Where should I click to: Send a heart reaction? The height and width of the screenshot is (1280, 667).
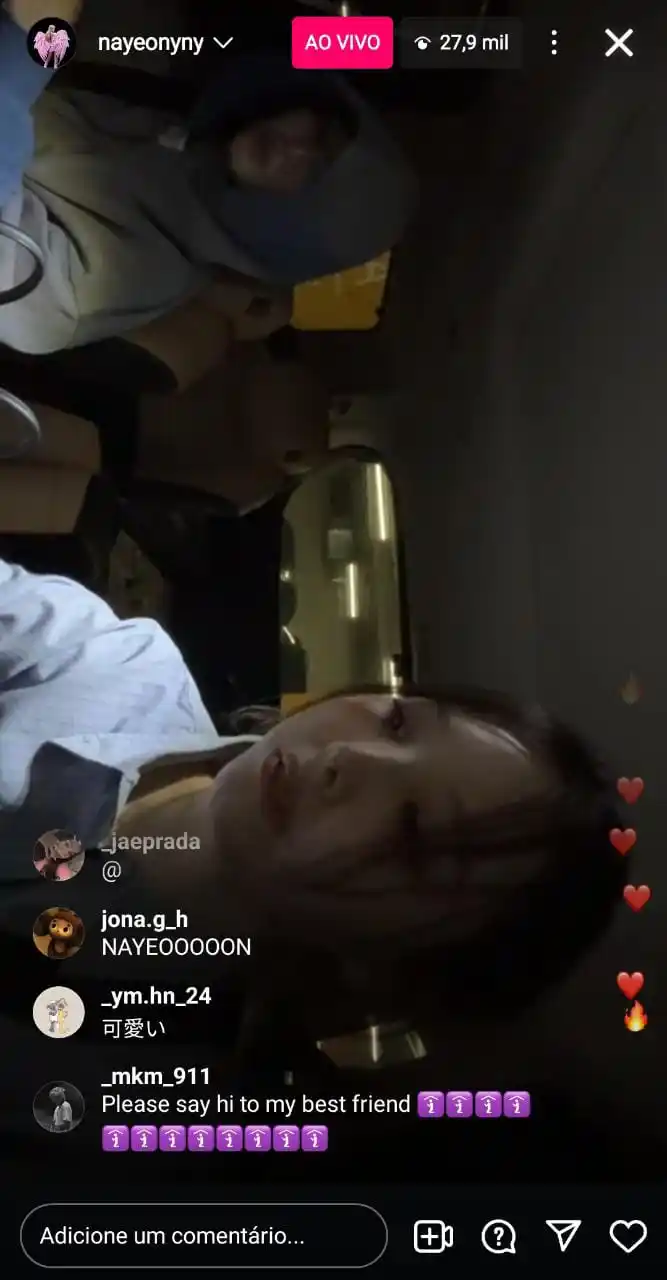[x=628, y=1236]
